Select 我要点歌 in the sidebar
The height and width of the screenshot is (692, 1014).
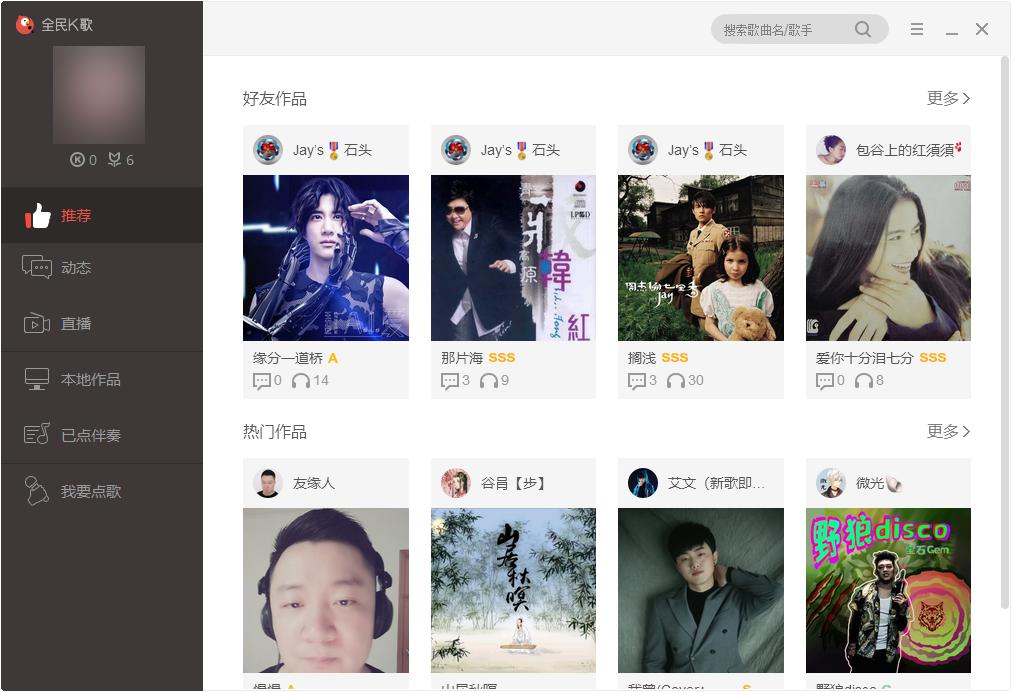coord(90,492)
